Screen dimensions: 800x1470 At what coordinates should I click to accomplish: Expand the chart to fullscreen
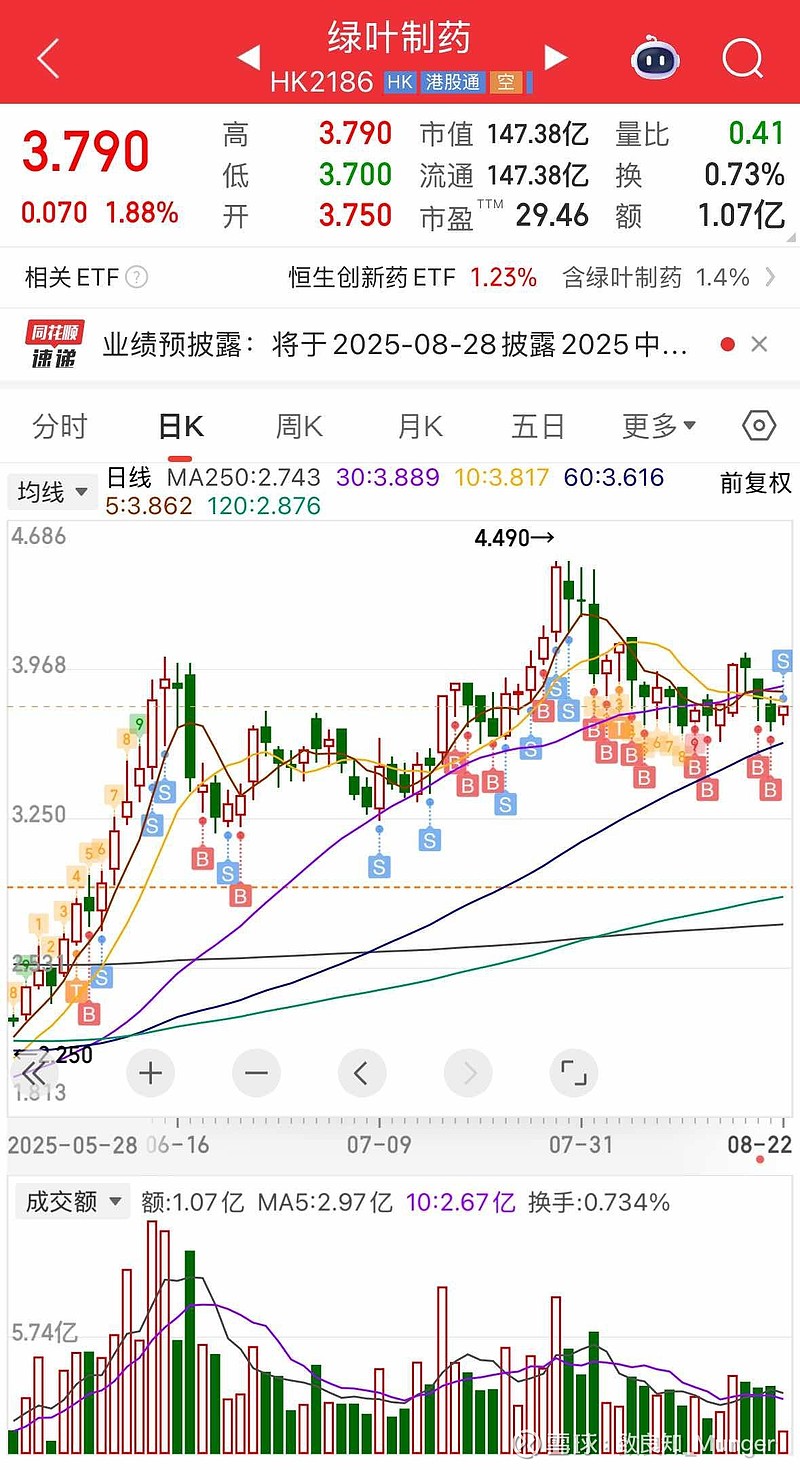573,1074
